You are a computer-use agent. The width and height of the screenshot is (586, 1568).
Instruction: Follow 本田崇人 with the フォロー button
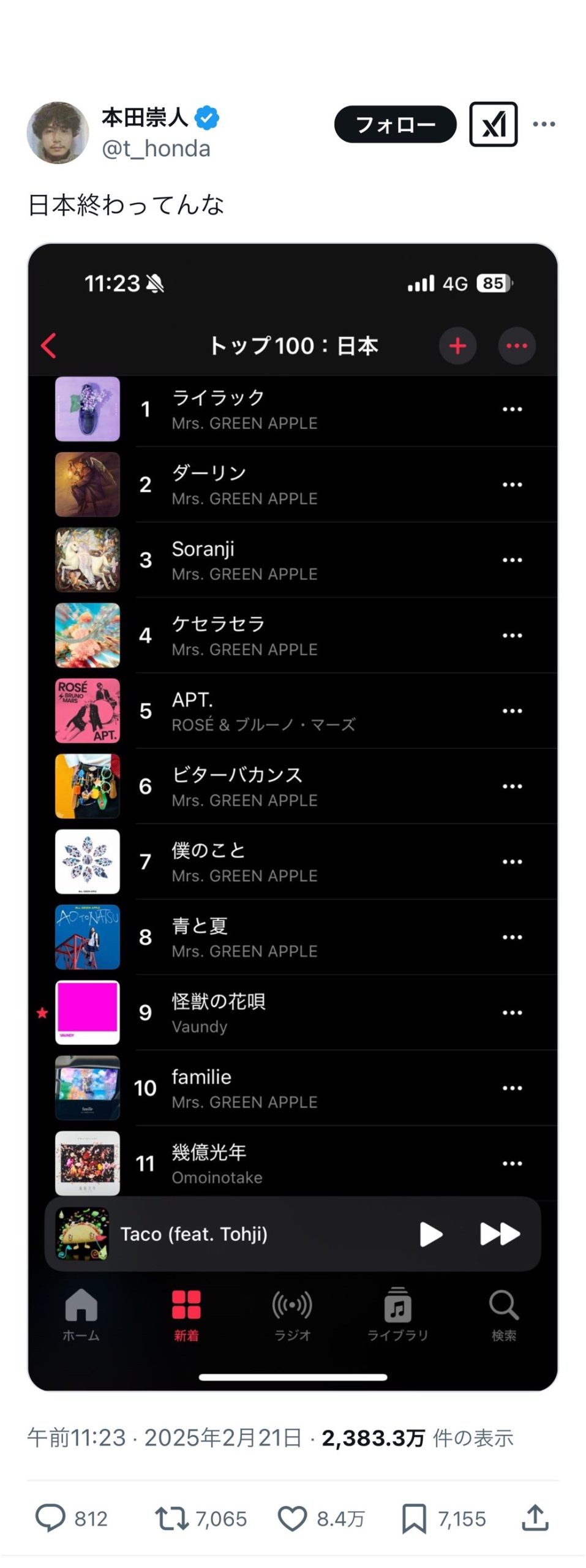(395, 124)
